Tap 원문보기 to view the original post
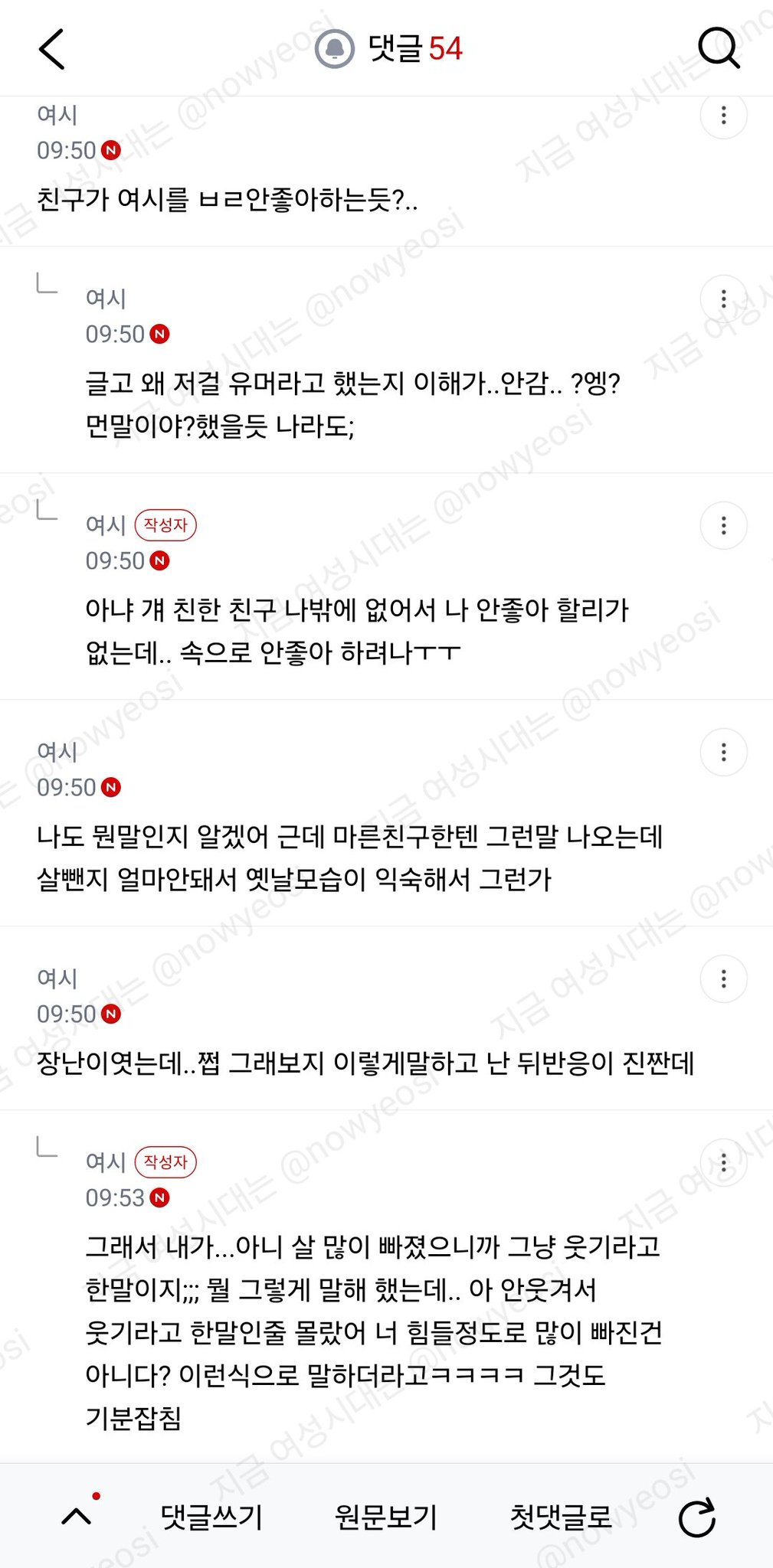The width and height of the screenshot is (773, 1568). click(x=386, y=1516)
